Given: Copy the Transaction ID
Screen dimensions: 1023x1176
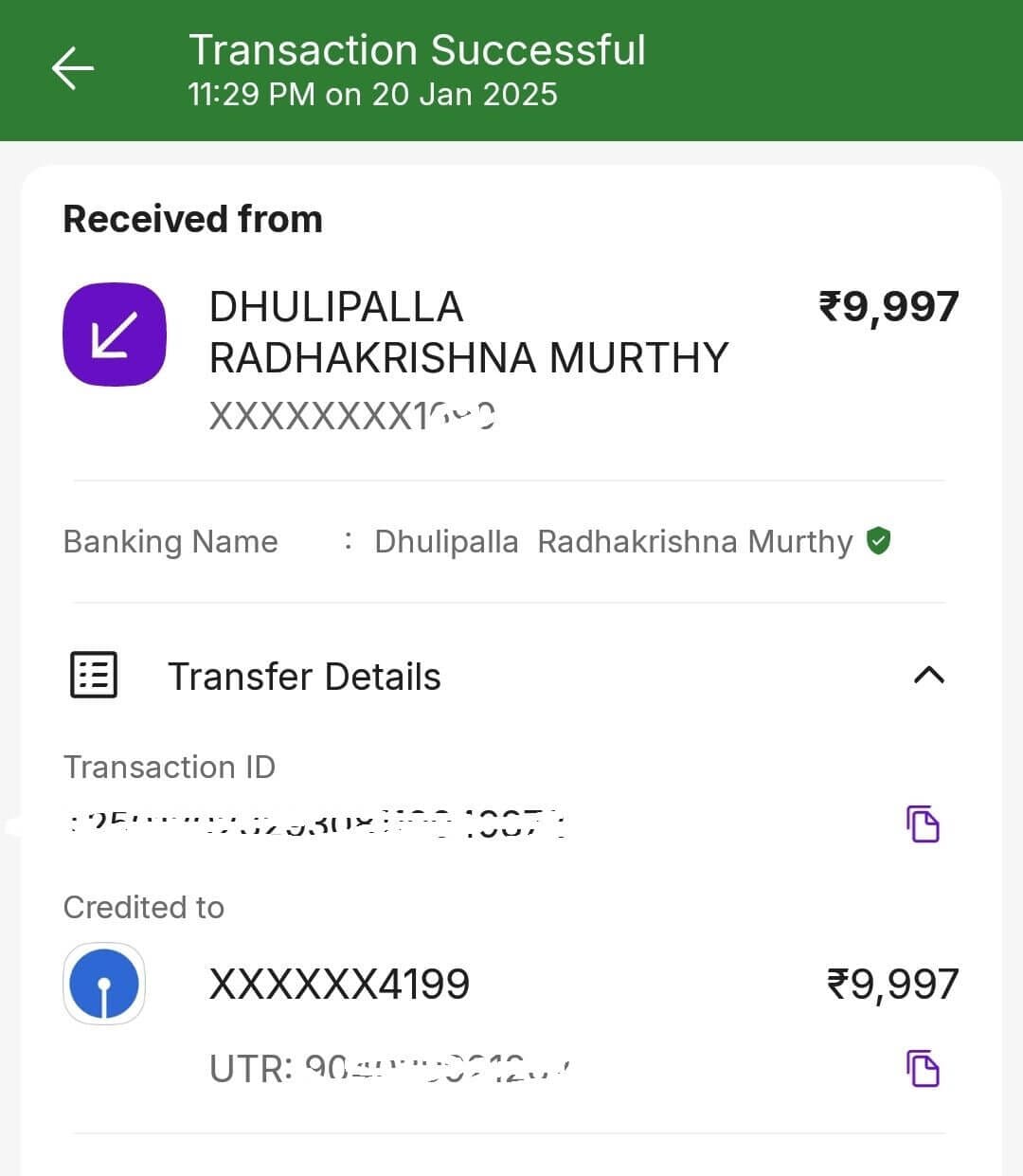Looking at the screenshot, I should coord(923,823).
